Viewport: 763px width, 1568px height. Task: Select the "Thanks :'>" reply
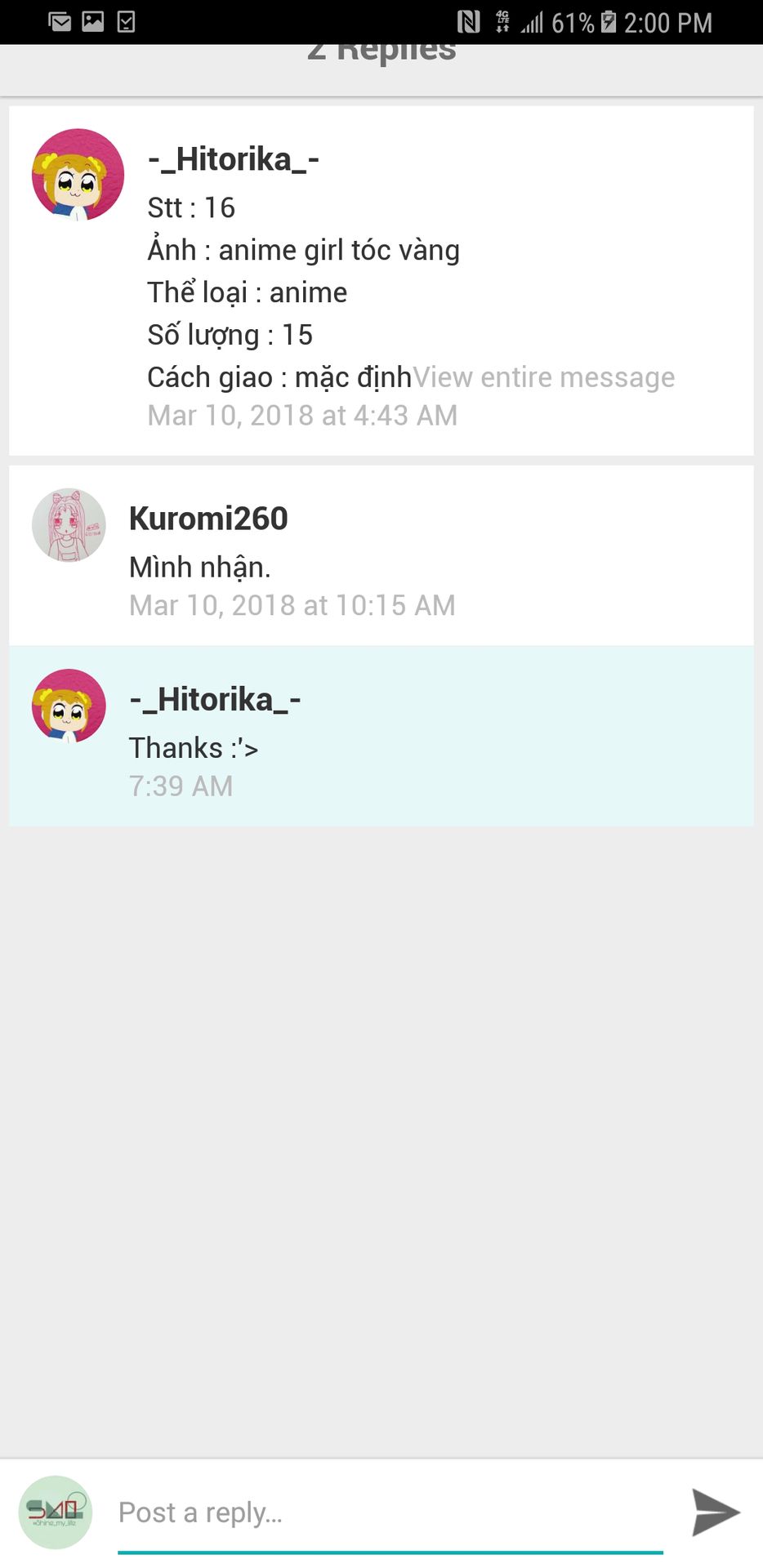(x=194, y=748)
